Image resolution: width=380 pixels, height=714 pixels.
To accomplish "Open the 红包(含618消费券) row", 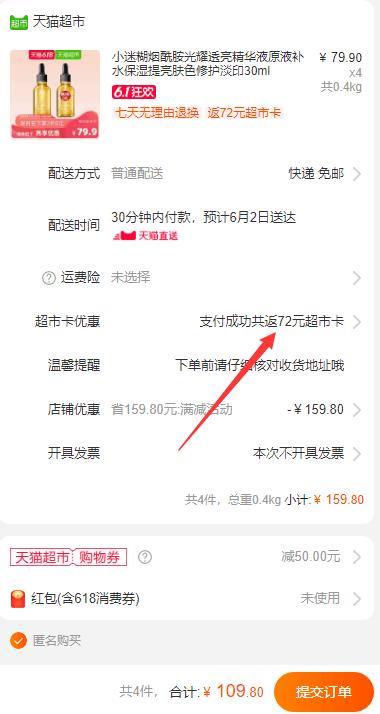I will [187, 598].
